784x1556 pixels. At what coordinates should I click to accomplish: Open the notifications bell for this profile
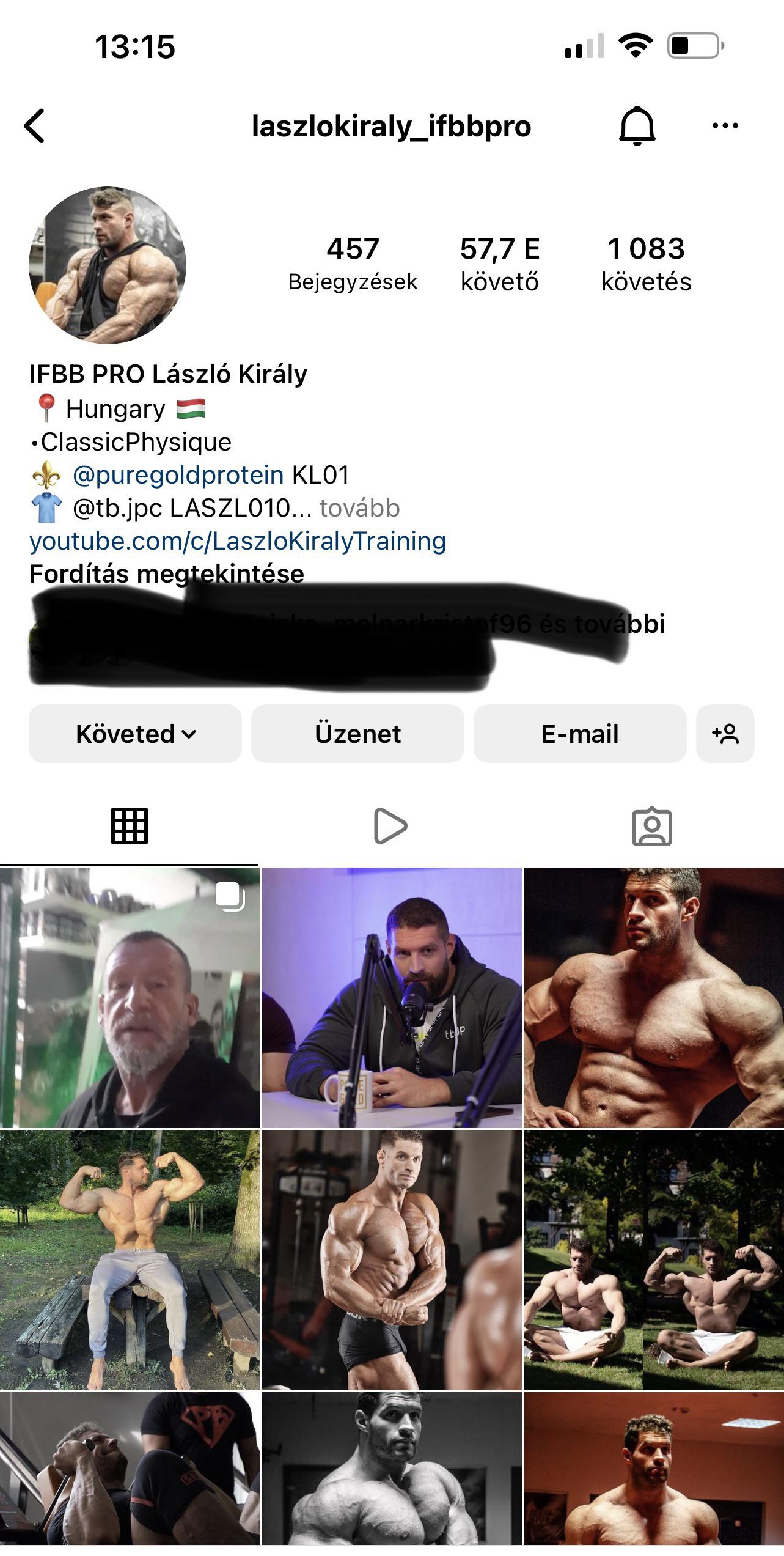[x=637, y=126]
